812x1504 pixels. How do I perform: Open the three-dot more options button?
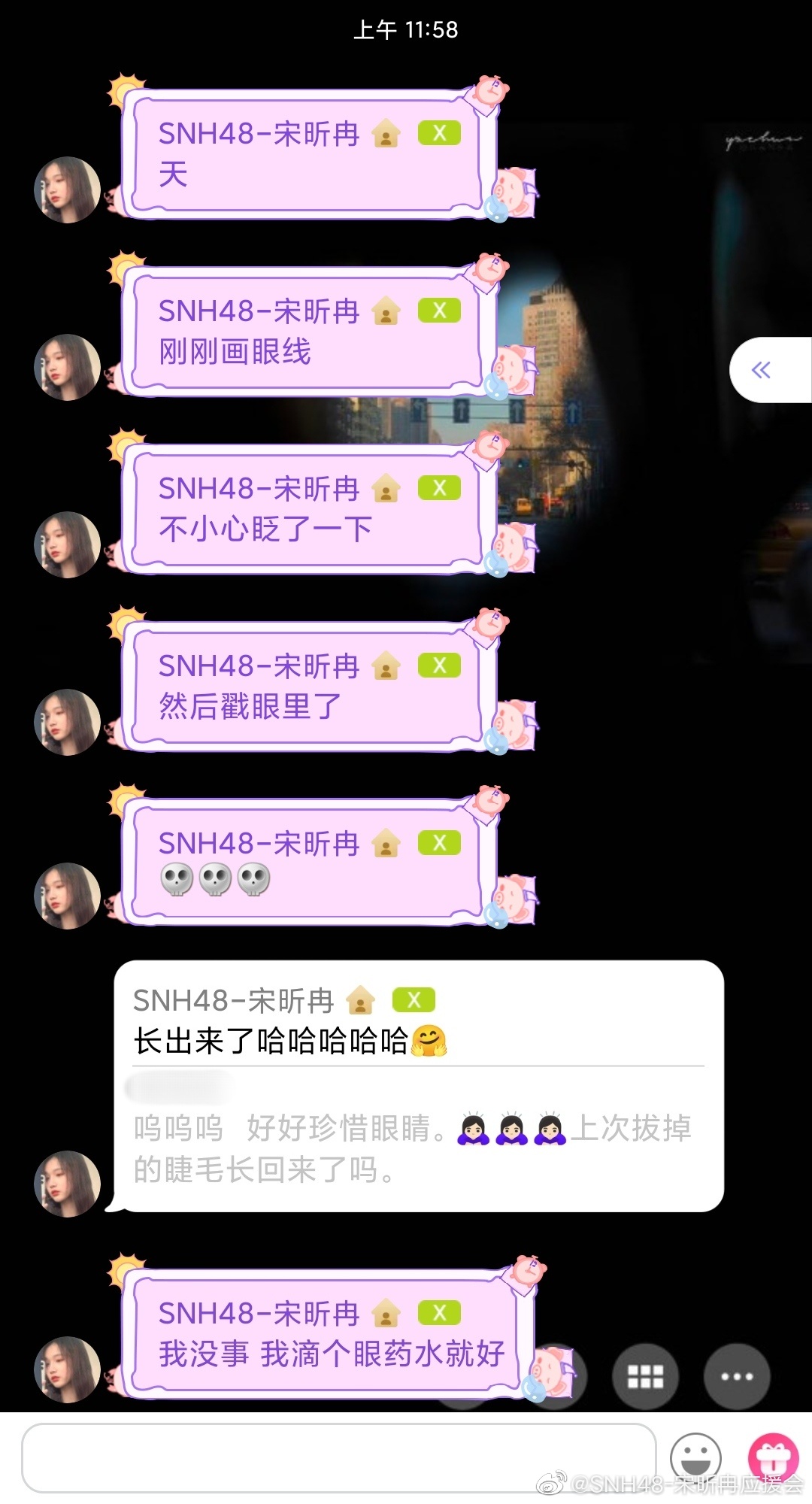(x=736, y=1376)
